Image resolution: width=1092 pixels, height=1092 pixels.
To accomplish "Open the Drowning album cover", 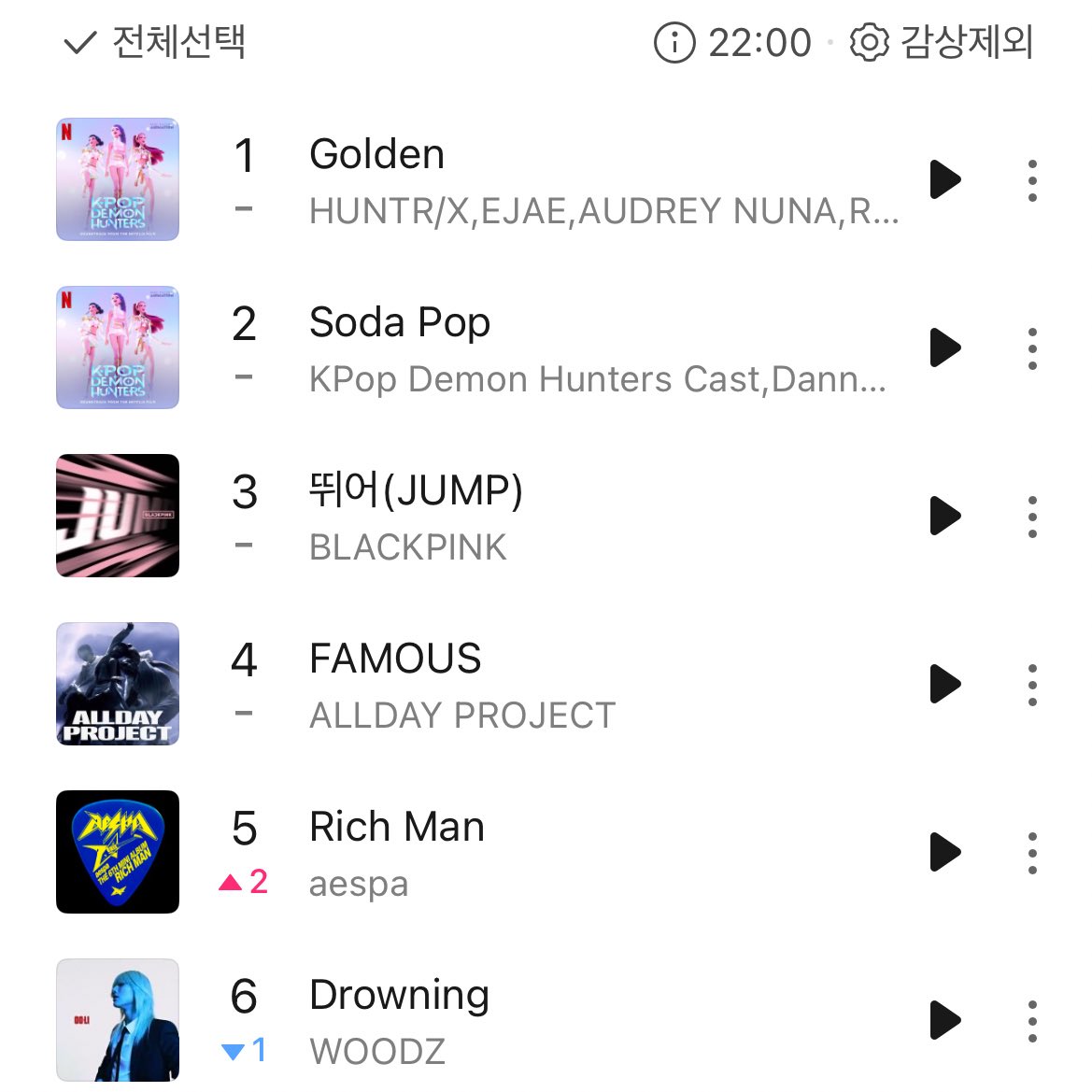I will pyautogui.click(x=118, y=1020).
